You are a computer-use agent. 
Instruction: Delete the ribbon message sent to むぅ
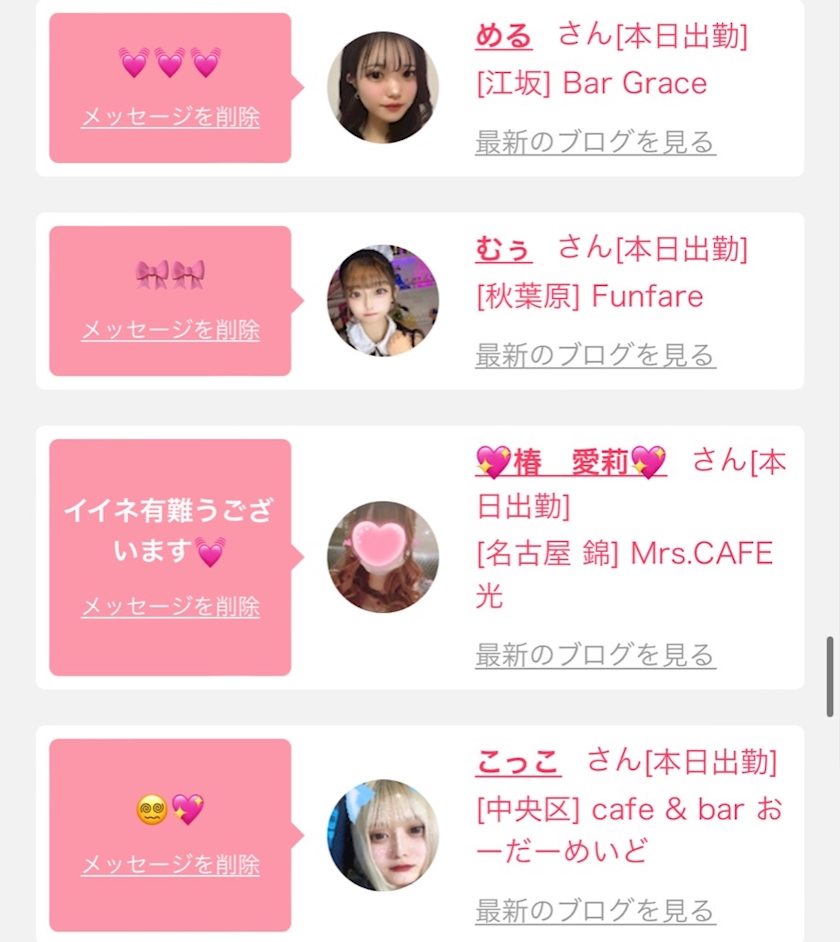[x=170, y=330]
